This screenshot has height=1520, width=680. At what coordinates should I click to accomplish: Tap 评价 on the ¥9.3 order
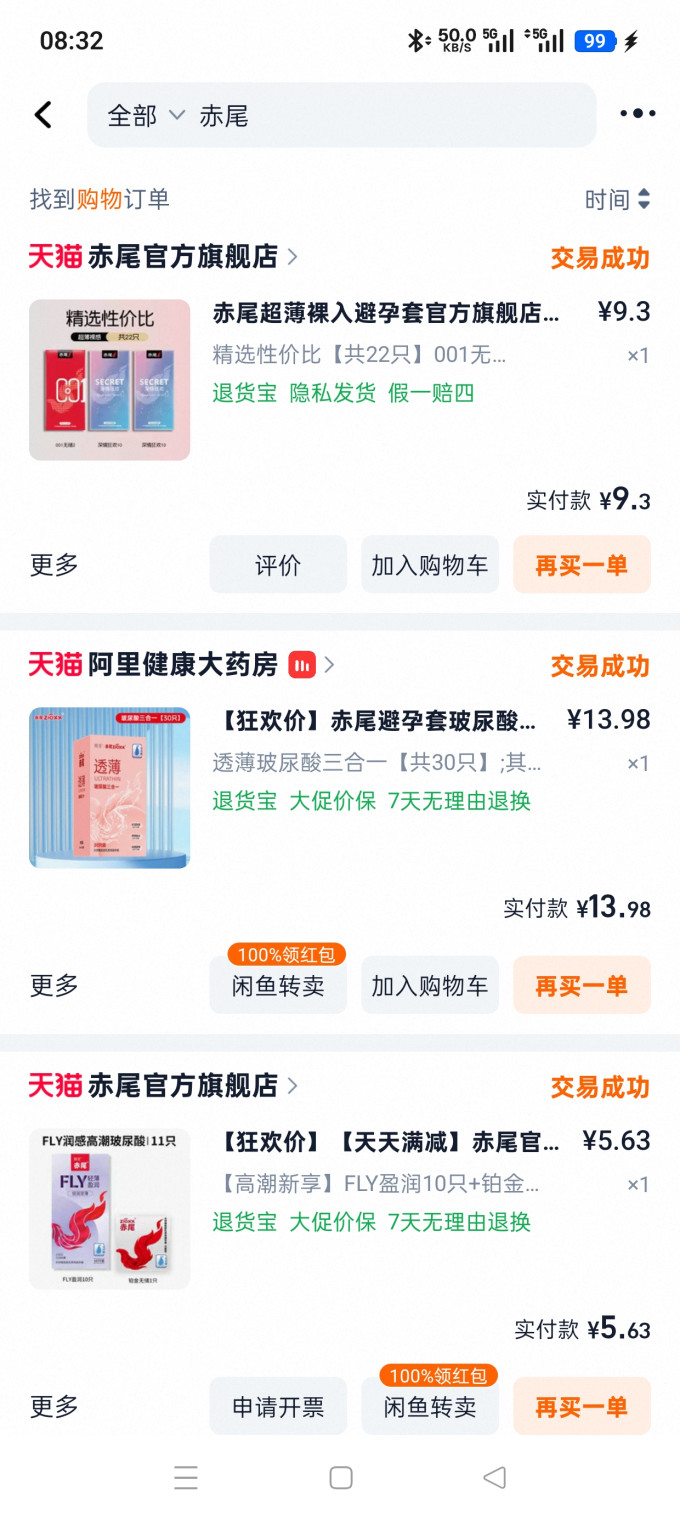pos(278,565)
